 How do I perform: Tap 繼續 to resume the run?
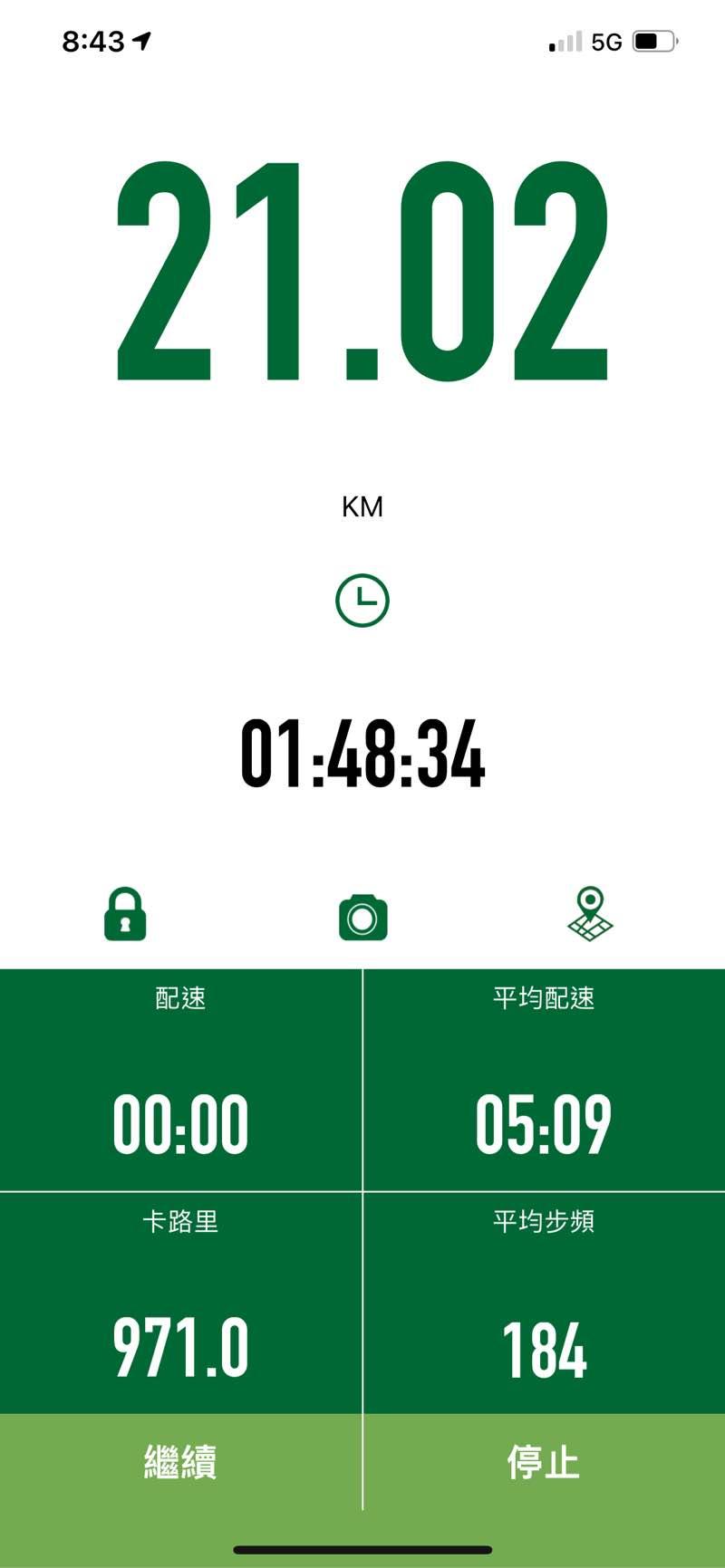coord(180,1461)
